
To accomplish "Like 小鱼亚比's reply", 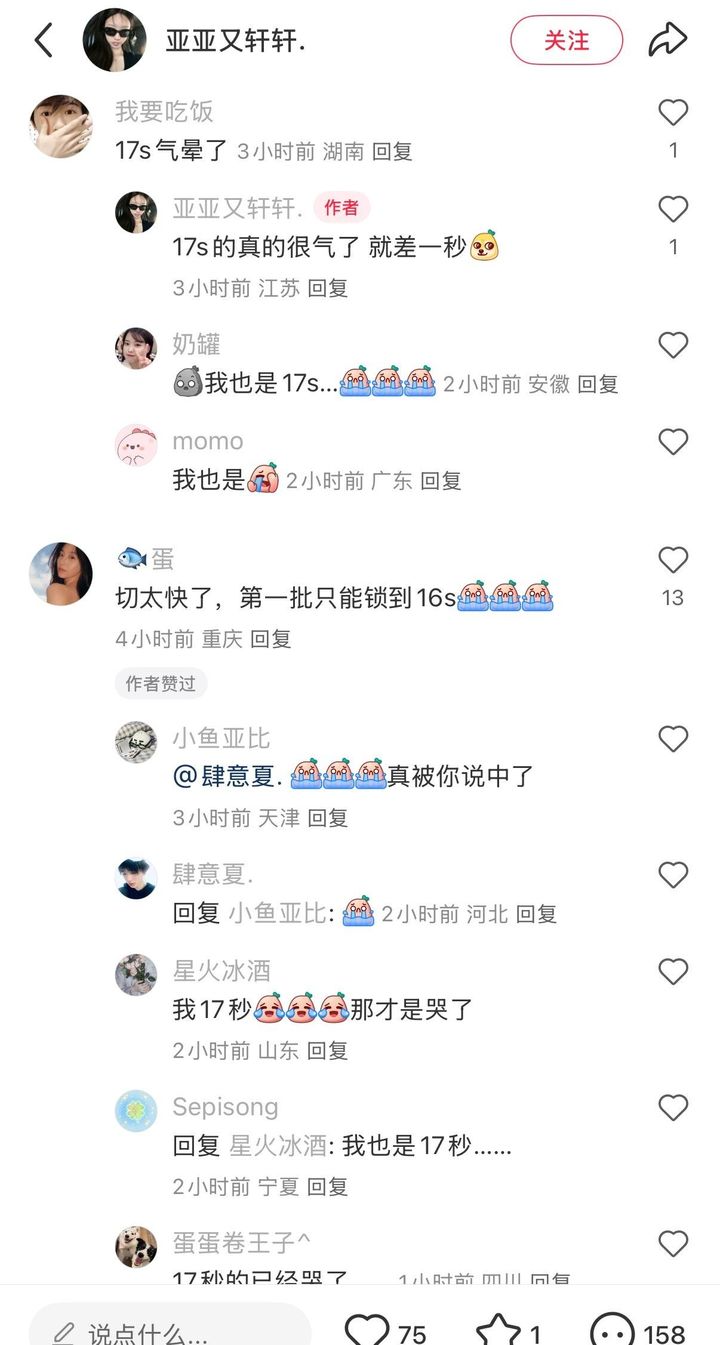I will tap(673, 739).
